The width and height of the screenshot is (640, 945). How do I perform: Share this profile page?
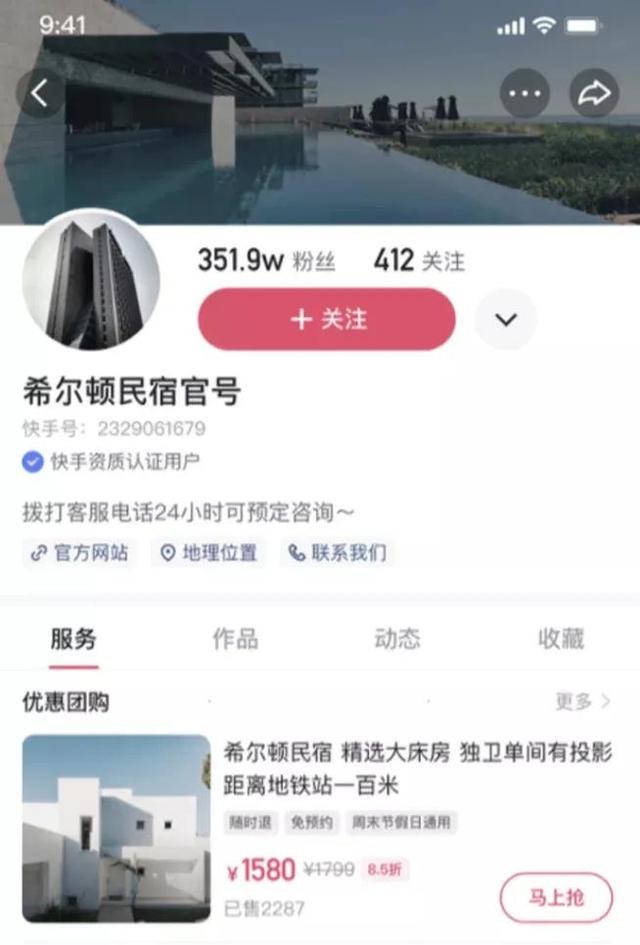(x=595, y=94)
